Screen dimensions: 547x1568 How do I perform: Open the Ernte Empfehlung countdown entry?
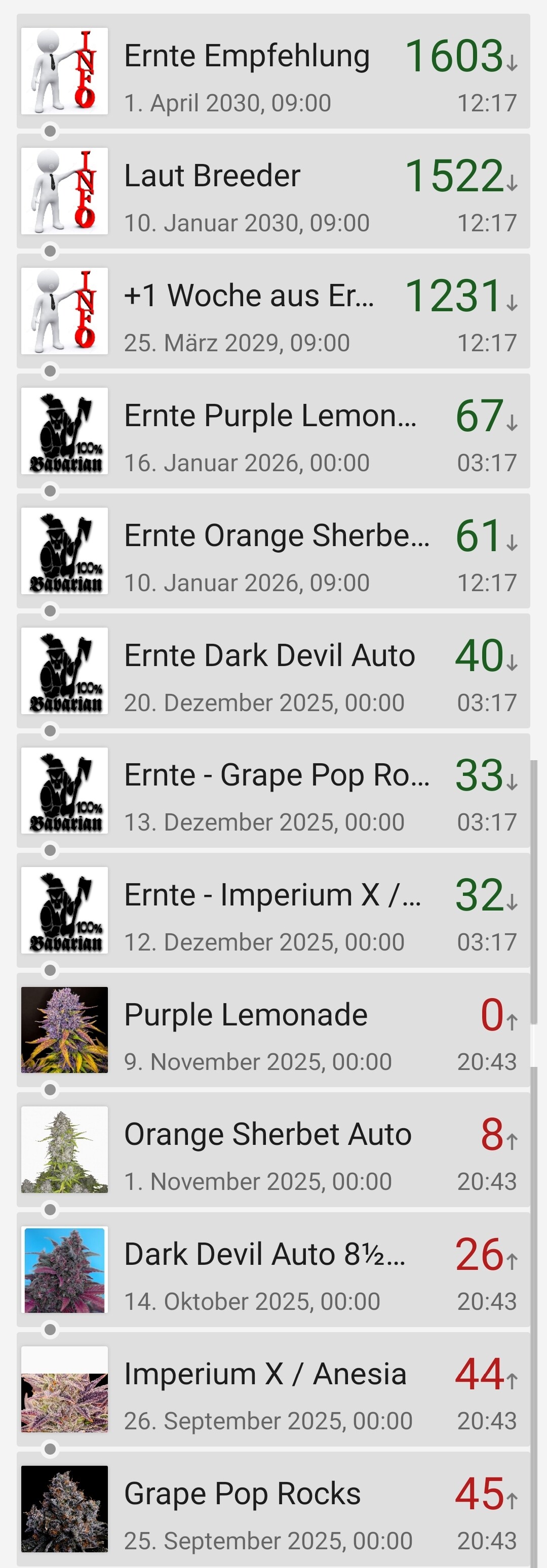click(273, 71)
